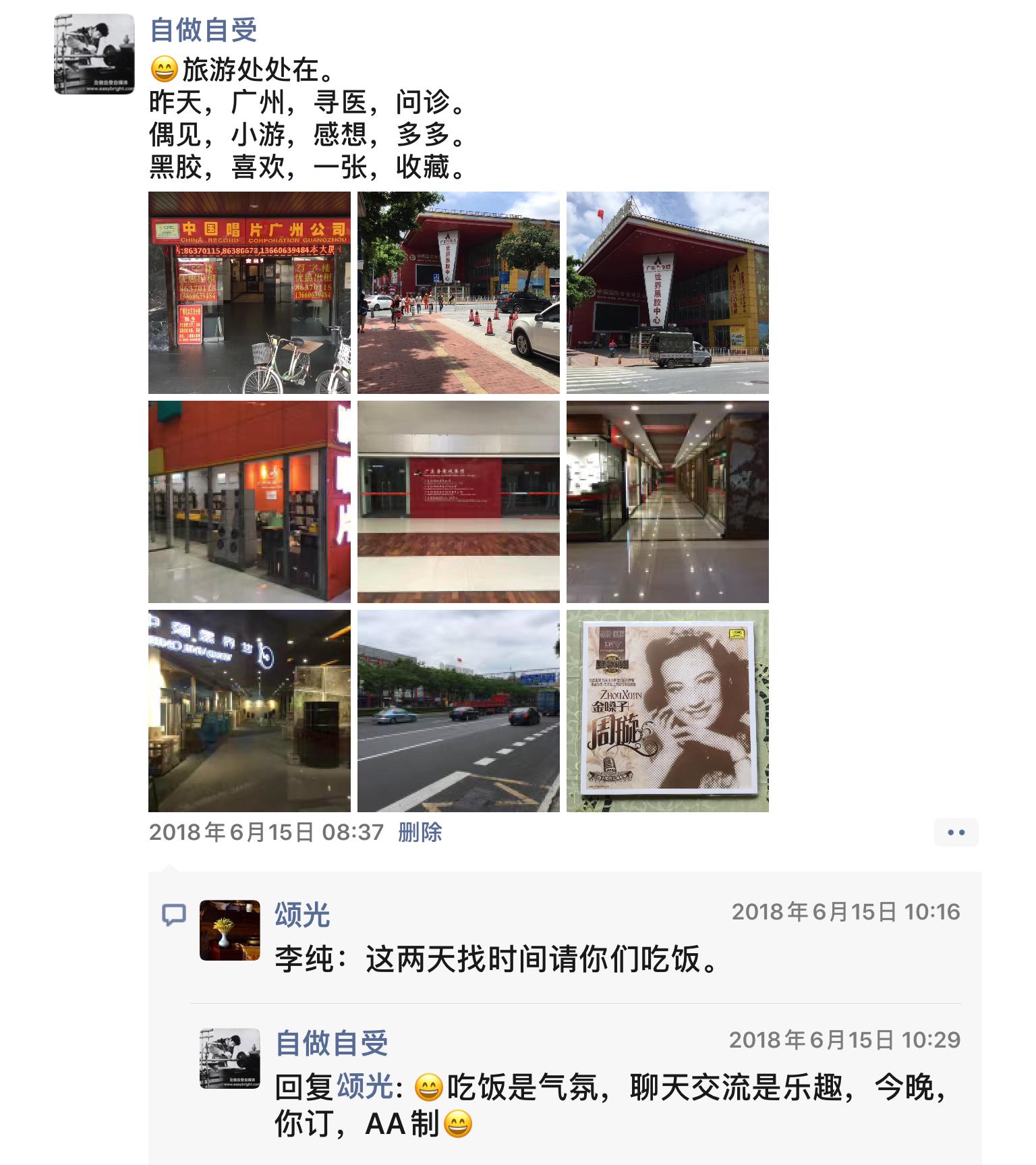1036x1165 pixels.
Task: Tap 自做自受 avatar in the reply
Action: point(229,1058)
